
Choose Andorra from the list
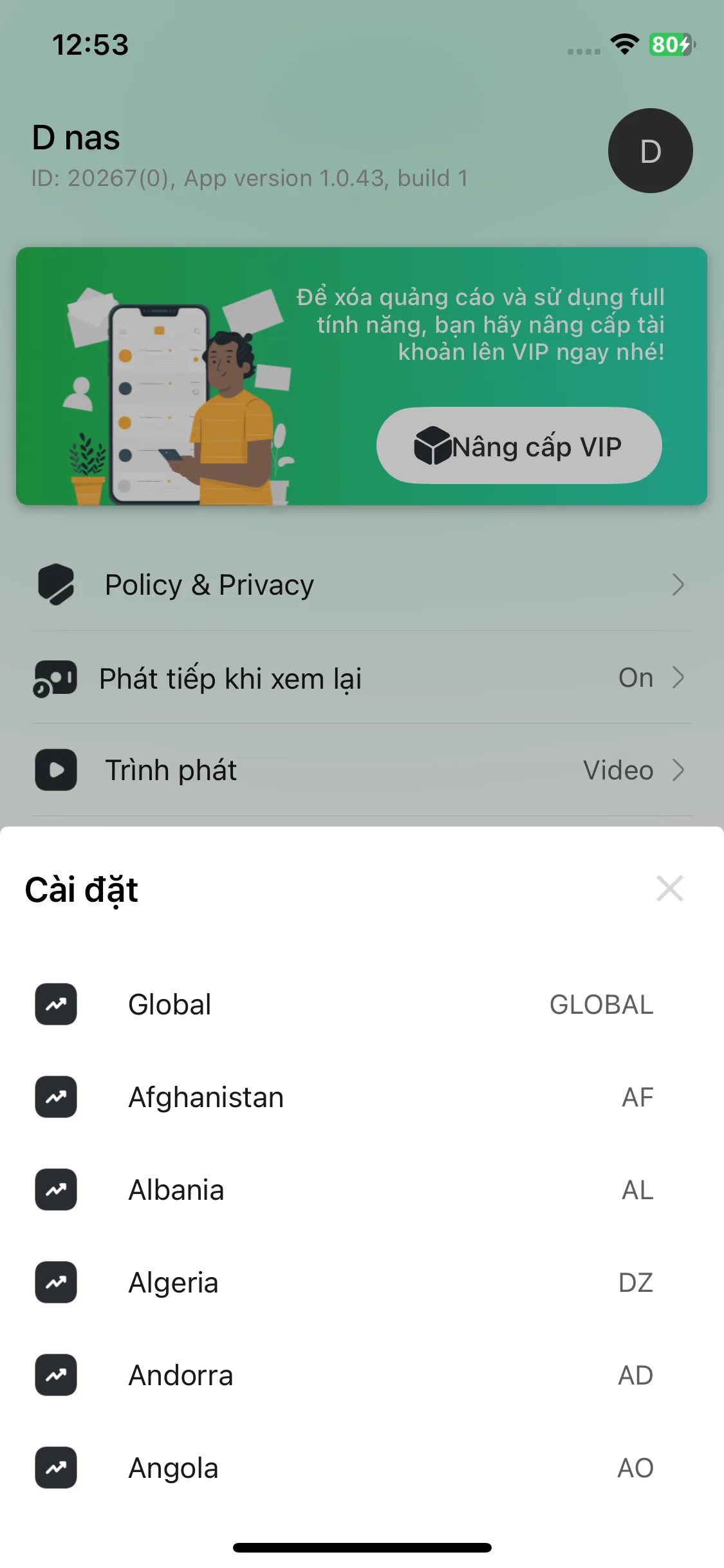tap(362, 1376)
